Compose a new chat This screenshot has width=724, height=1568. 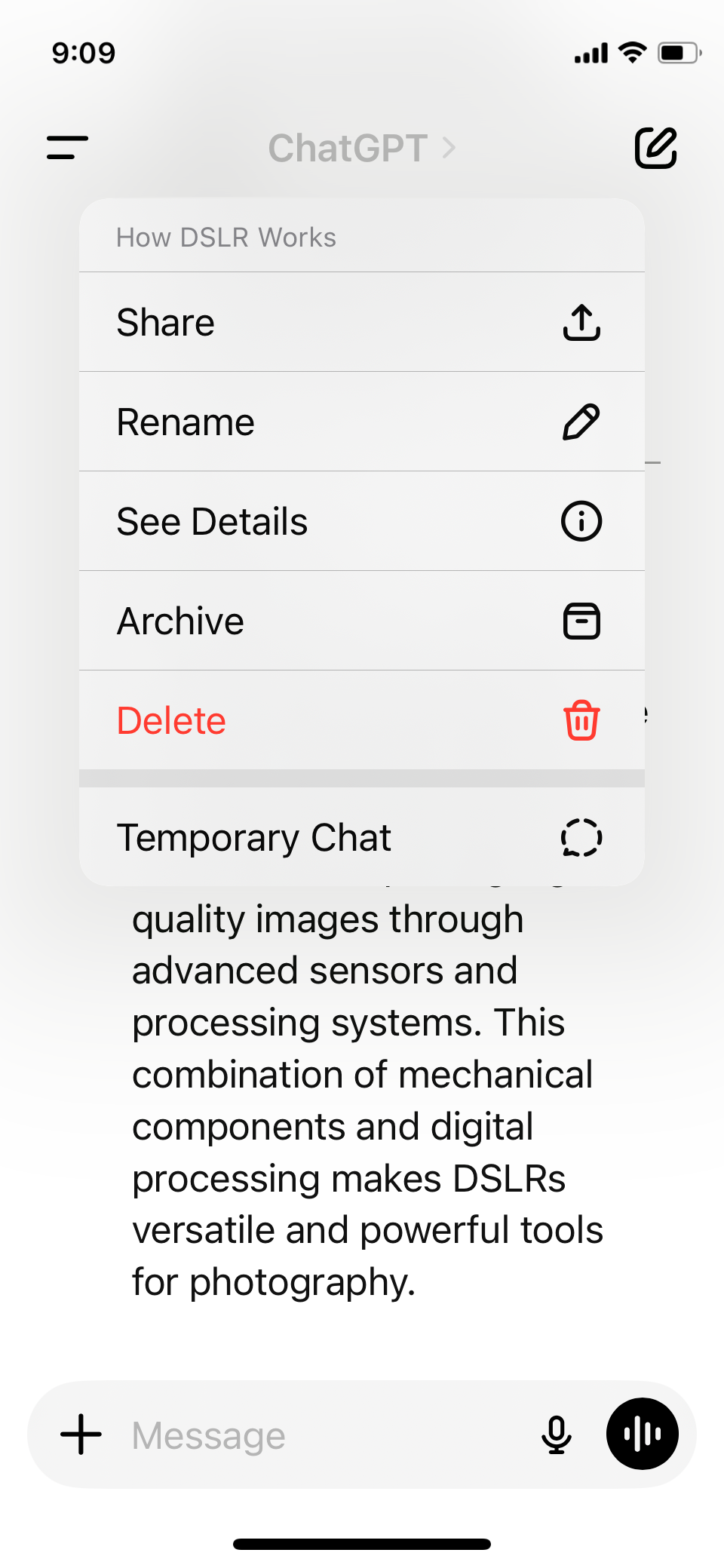pyautogui.click(x=655, y=148)
